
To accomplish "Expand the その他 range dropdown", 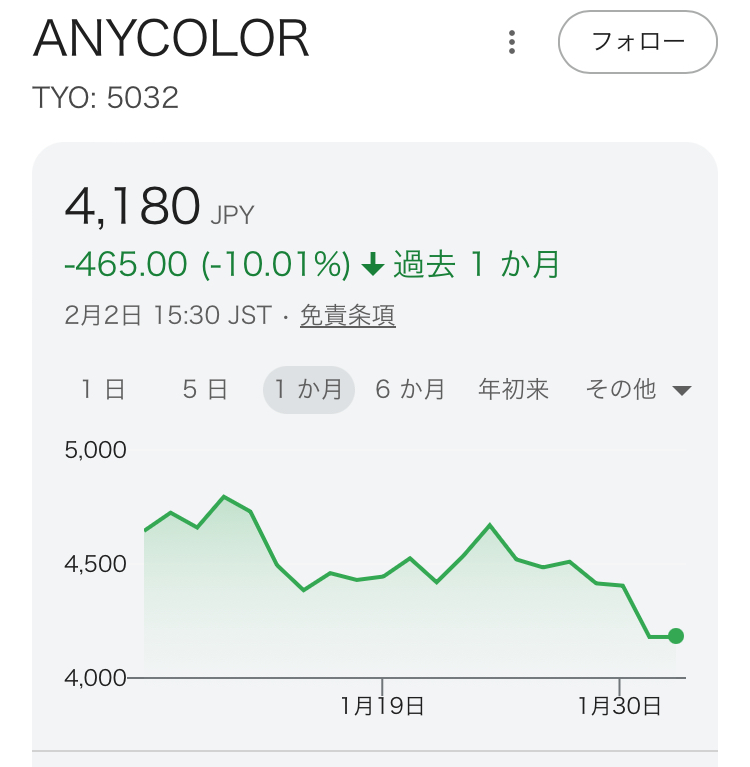I will pos(638,389).
